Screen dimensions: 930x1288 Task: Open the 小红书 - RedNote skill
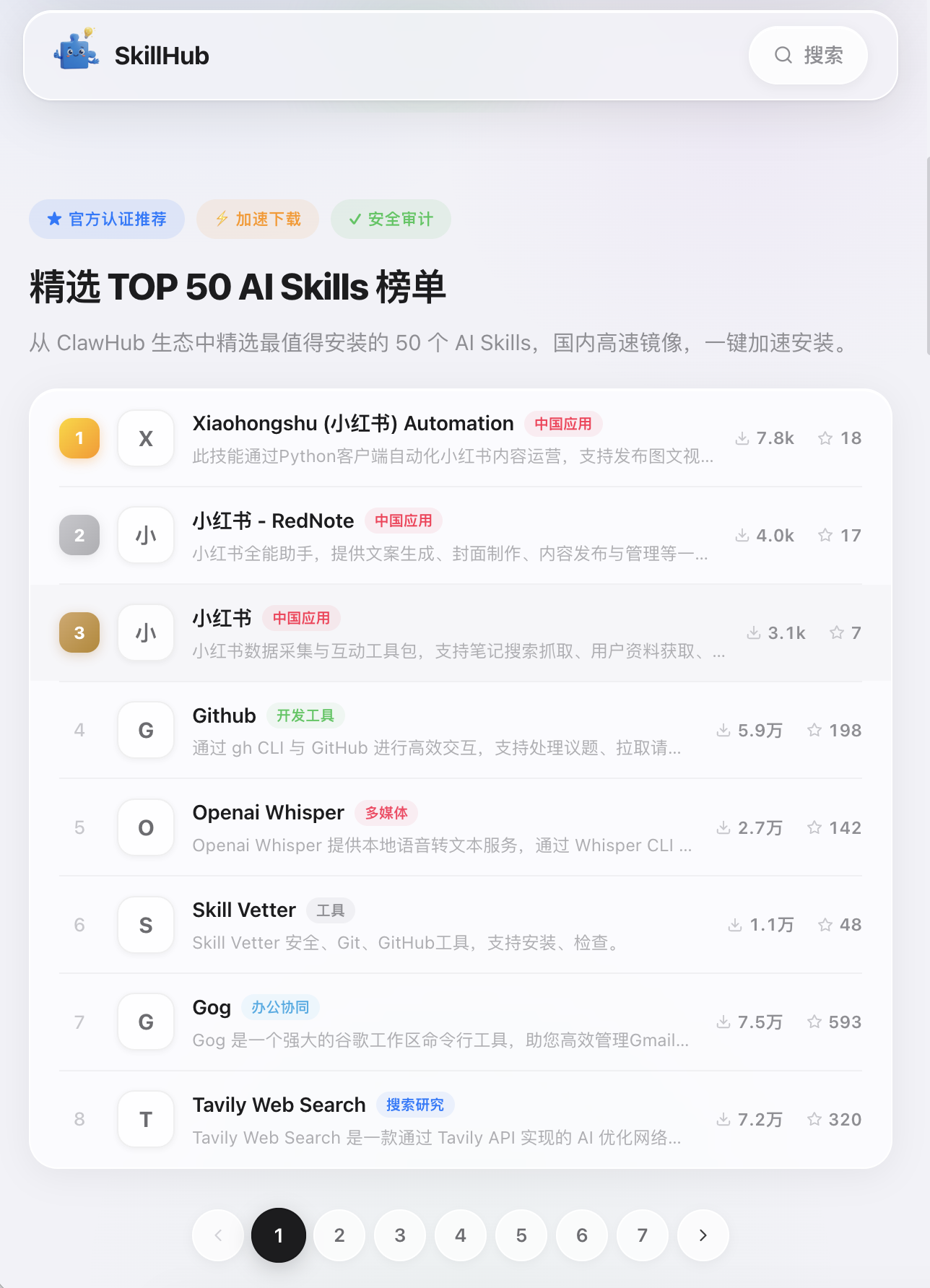273,521
